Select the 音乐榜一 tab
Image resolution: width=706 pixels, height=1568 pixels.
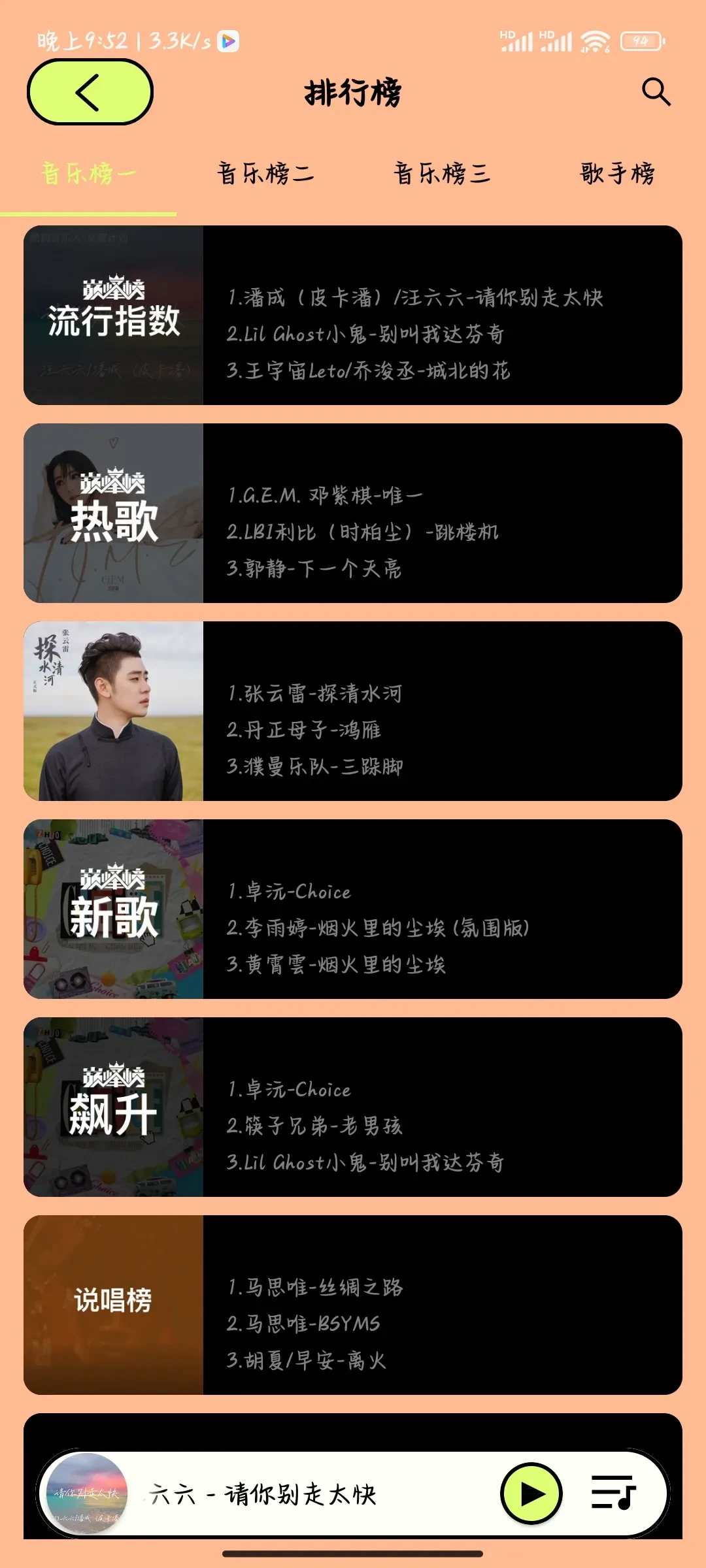pos(88,174)
